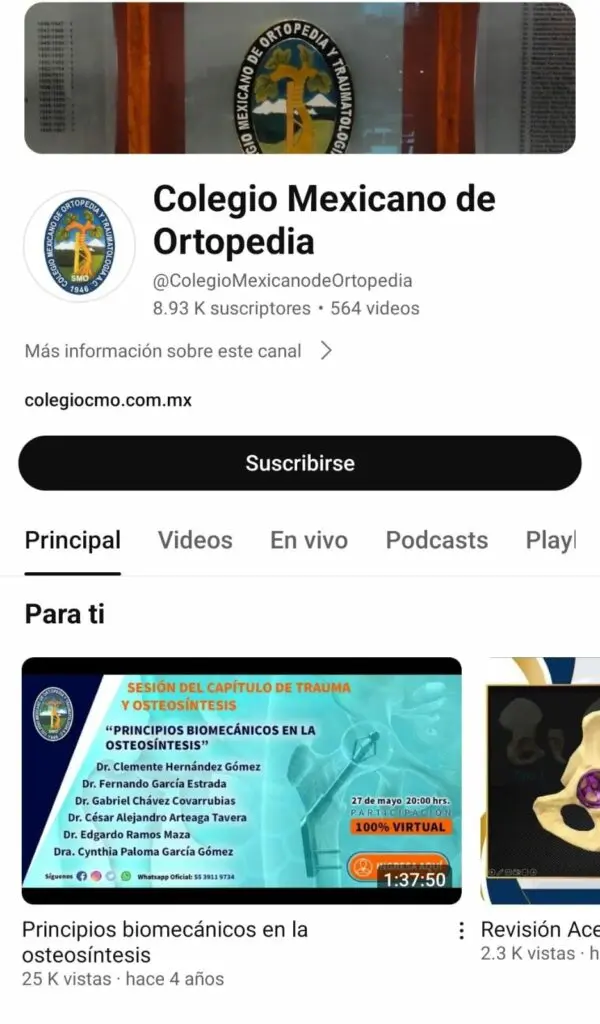Screen dimensions: 600x1024
Task: Play the Principios biomecánicos en la osteosíntesis video
Action: (x=242, y=780)
